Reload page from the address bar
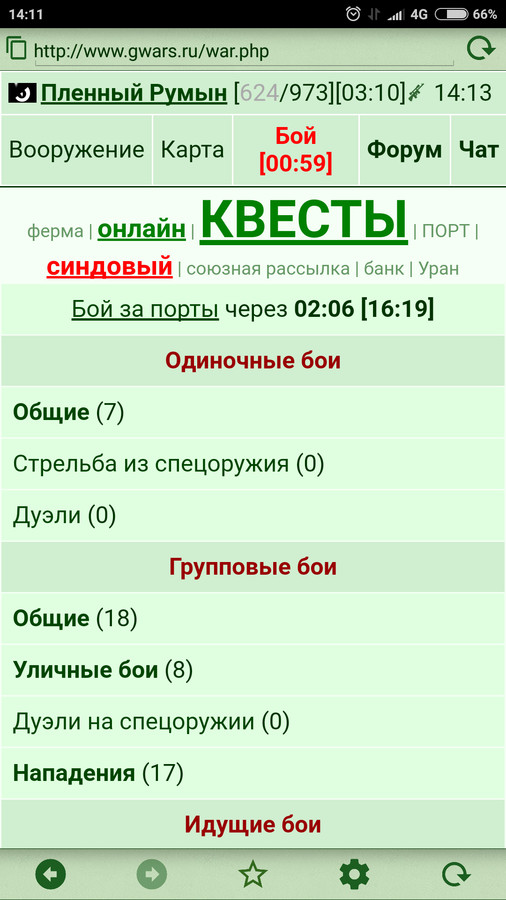Screen dimensions: 506x900 (480, 49)
